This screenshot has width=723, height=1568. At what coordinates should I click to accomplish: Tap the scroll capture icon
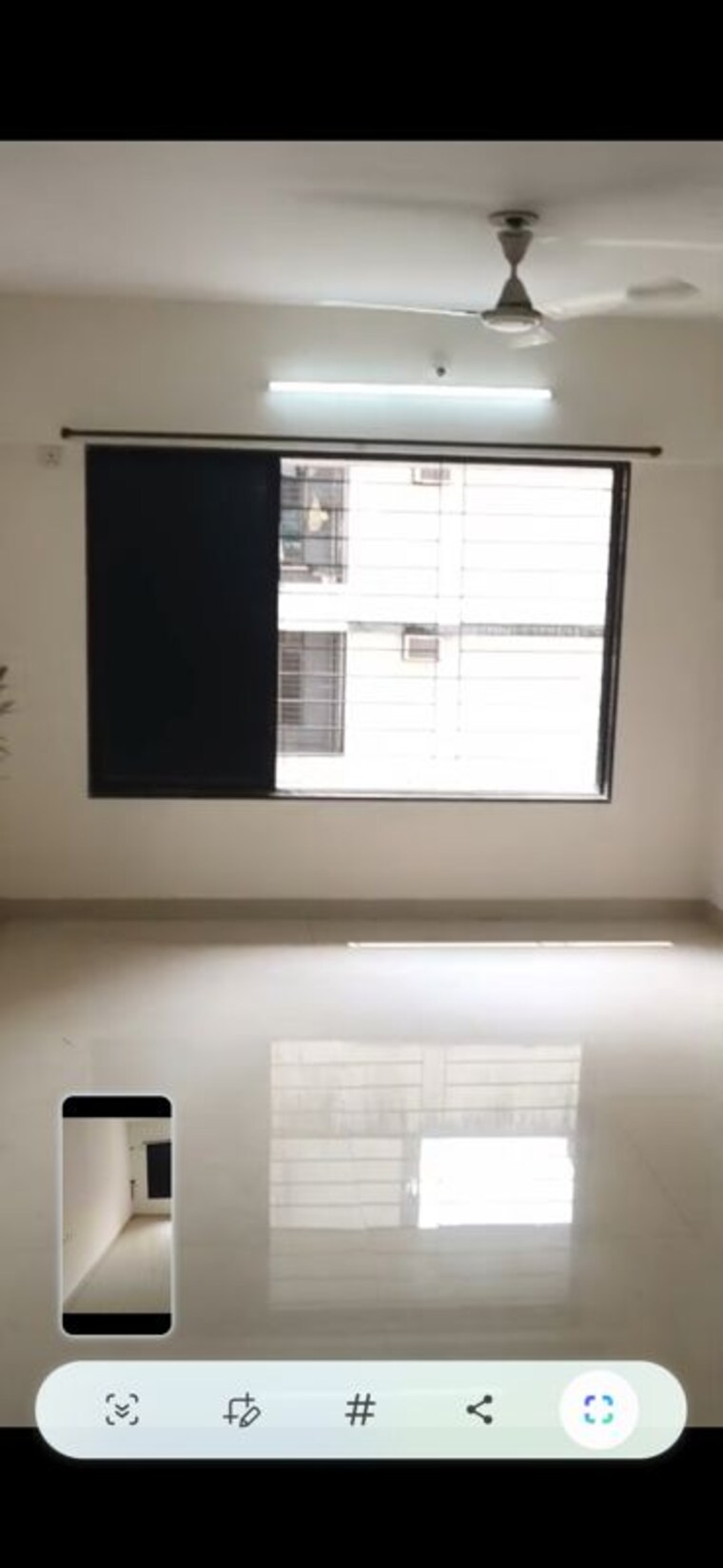(x=122, y=1409)
